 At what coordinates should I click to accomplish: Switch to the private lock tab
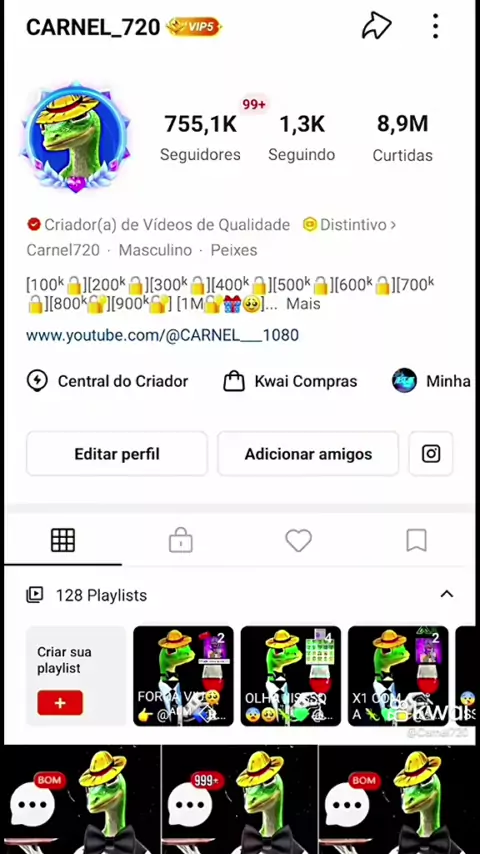(x=181, y=540)
